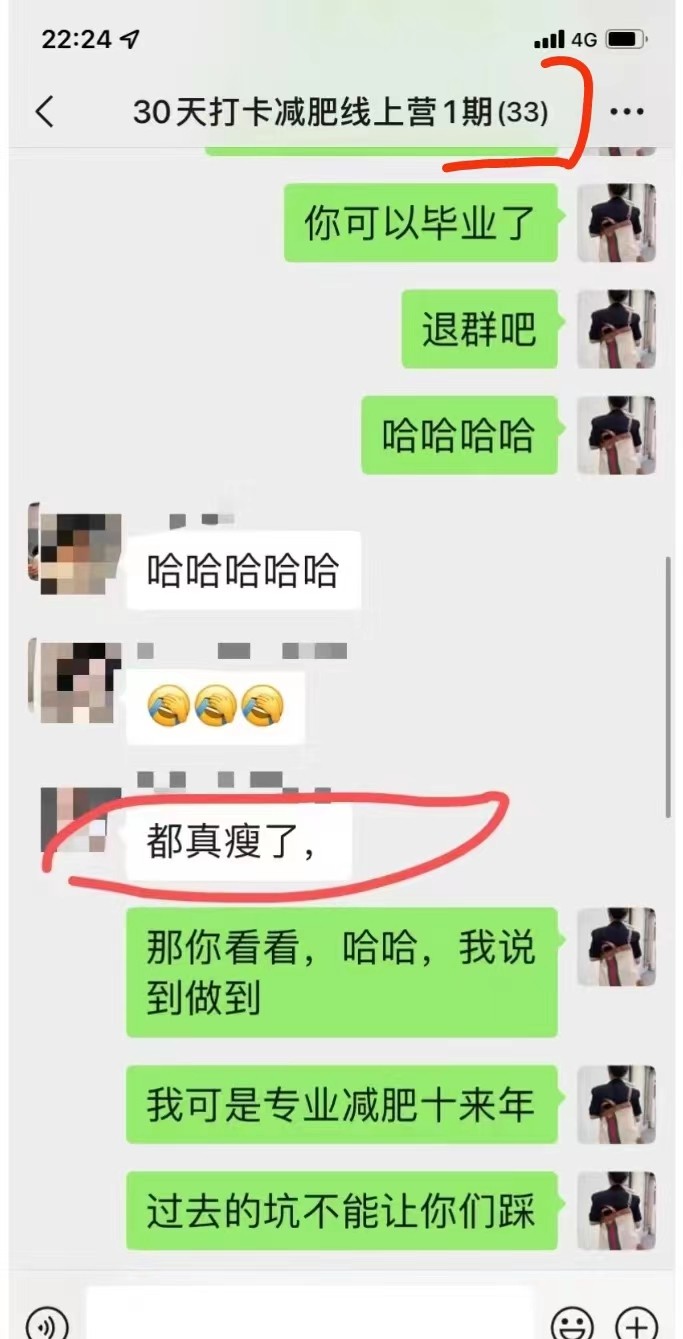The height and width of the screenshot is (1339, 683).
Task: Go back to the chat list
Action: pyautogui.click(x=45, y=111)
